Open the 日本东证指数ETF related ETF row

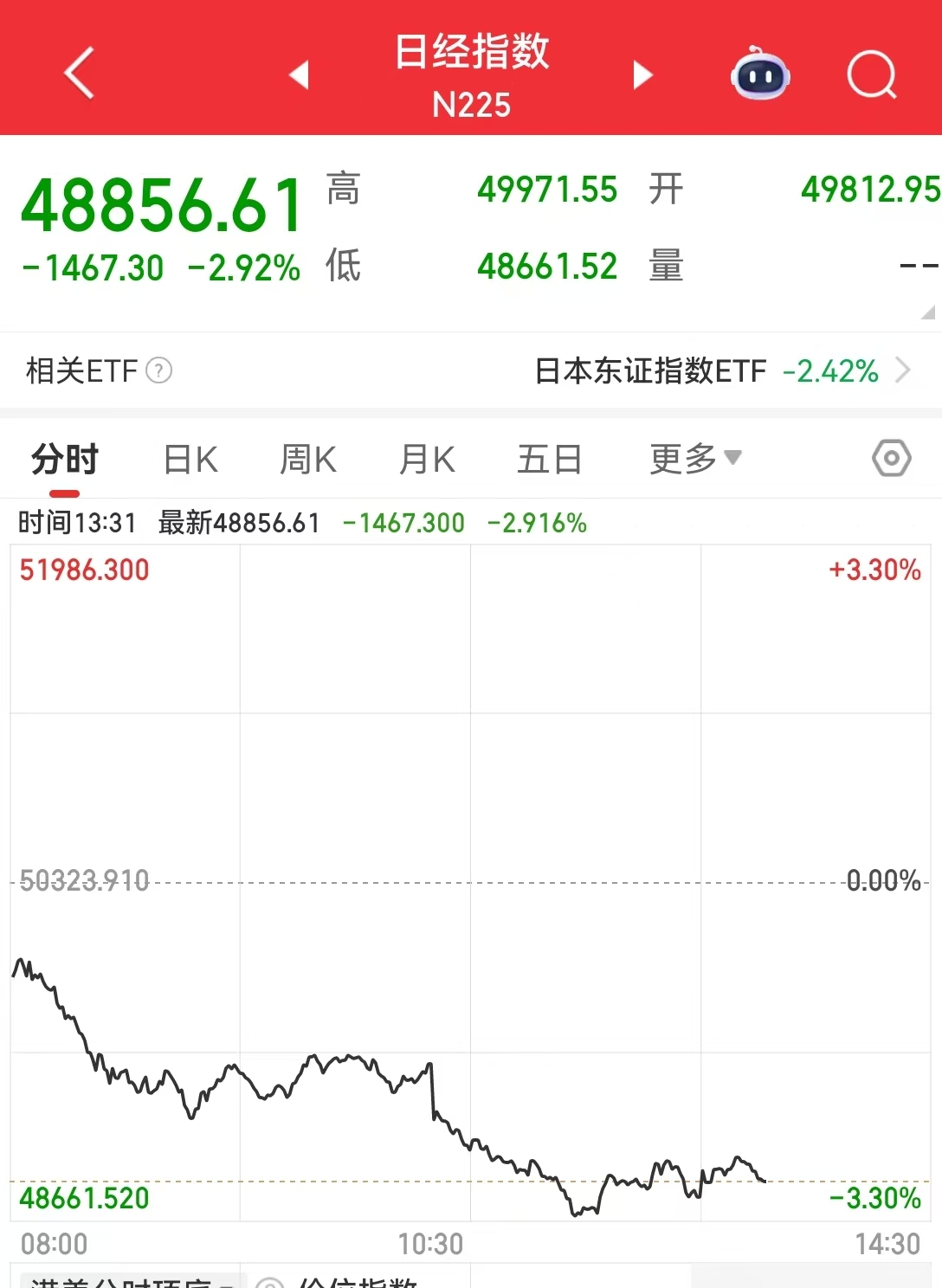tap(720, 371)
